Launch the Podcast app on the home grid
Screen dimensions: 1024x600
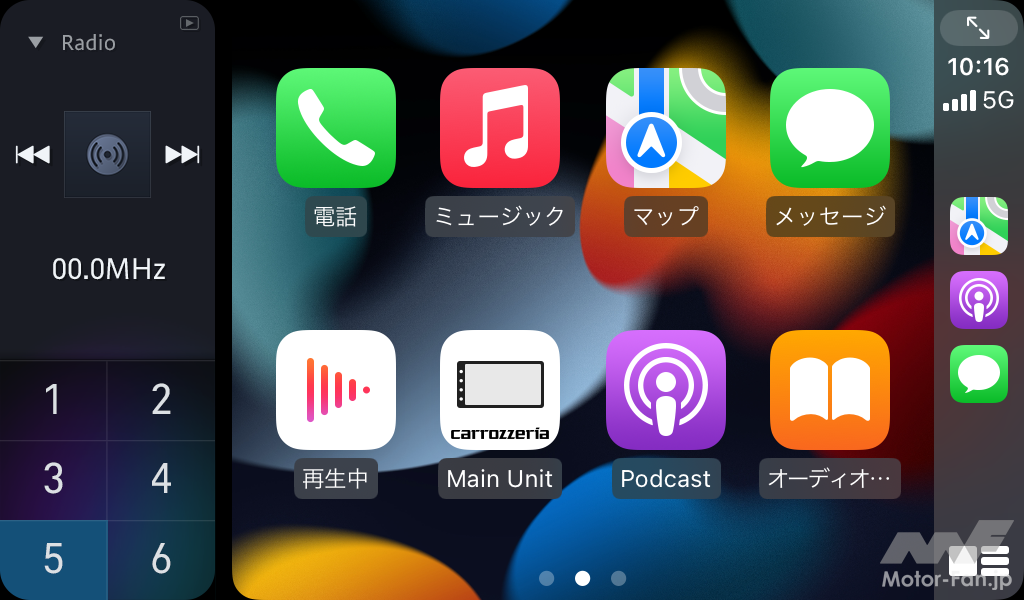tap(665, 390)
